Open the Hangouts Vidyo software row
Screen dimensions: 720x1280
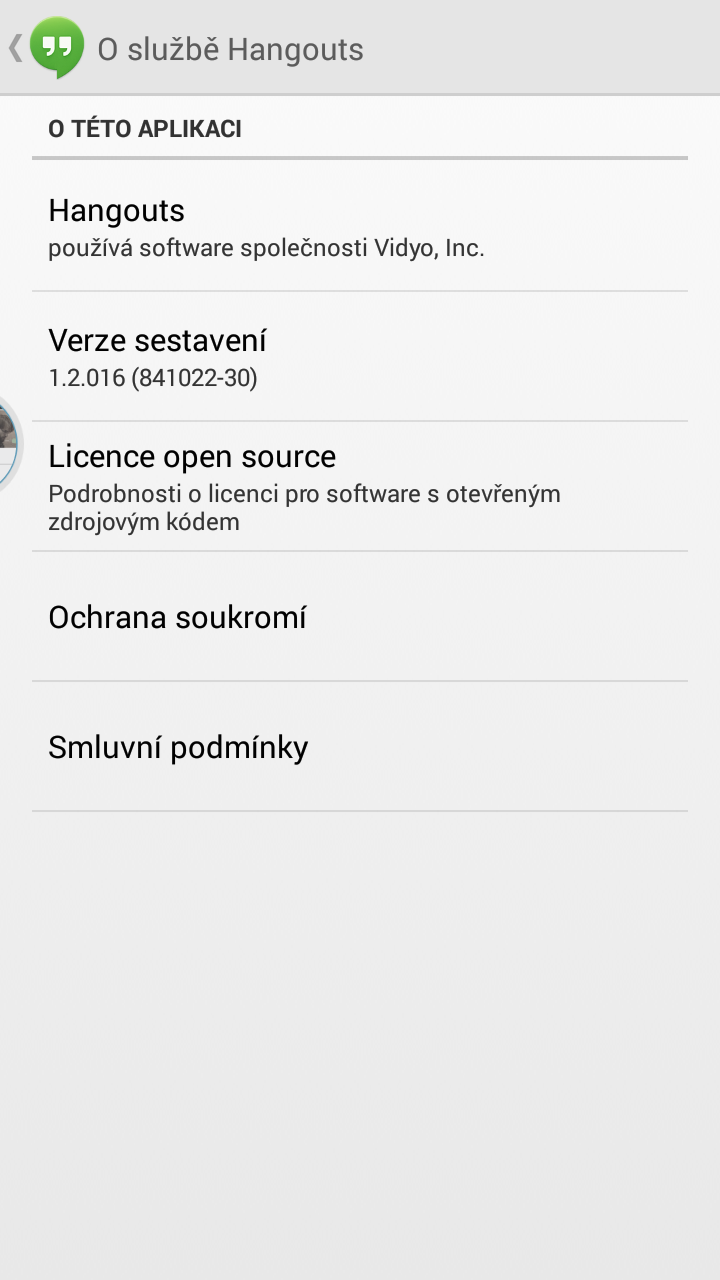pyautogui.click(x=360, y=227)
